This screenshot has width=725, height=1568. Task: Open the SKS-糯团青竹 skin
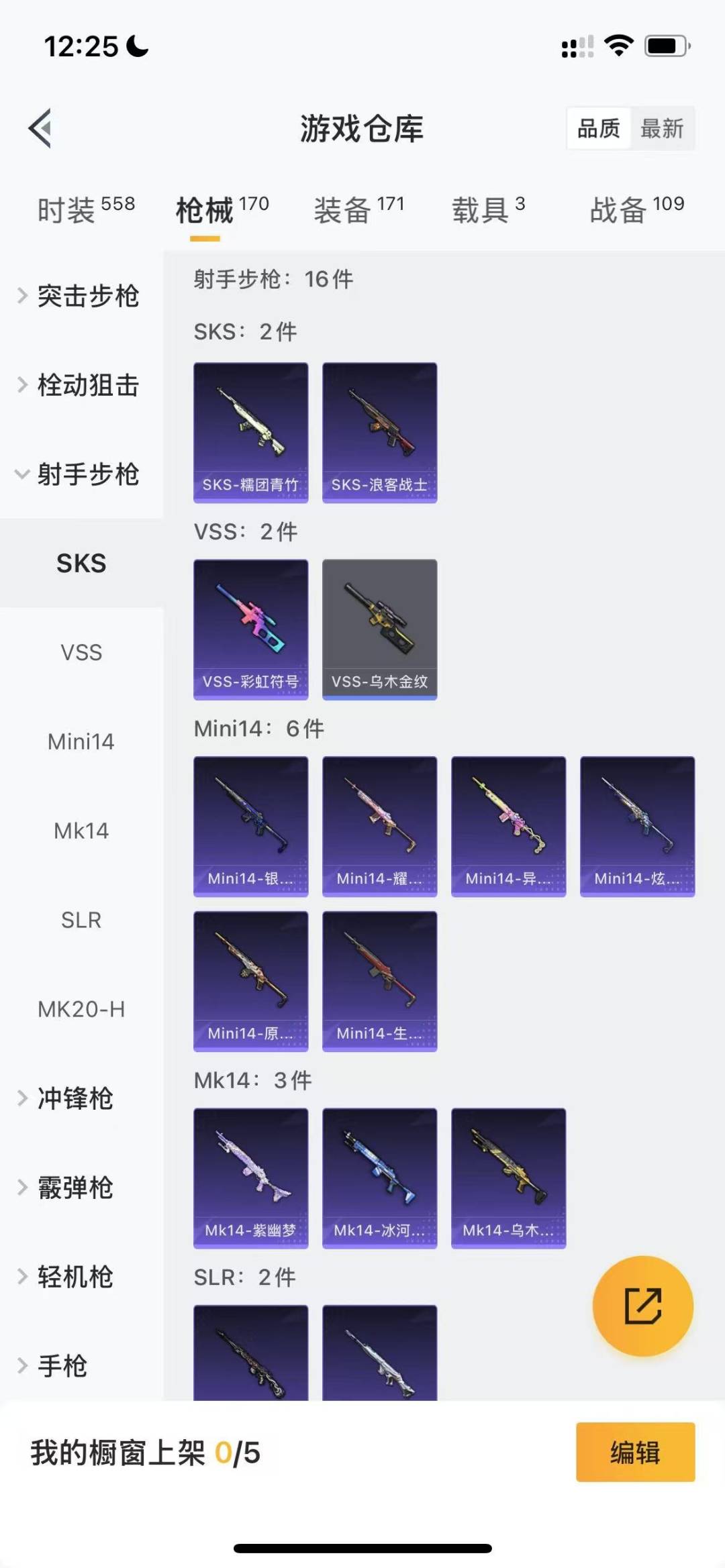[x=250, y=433]
